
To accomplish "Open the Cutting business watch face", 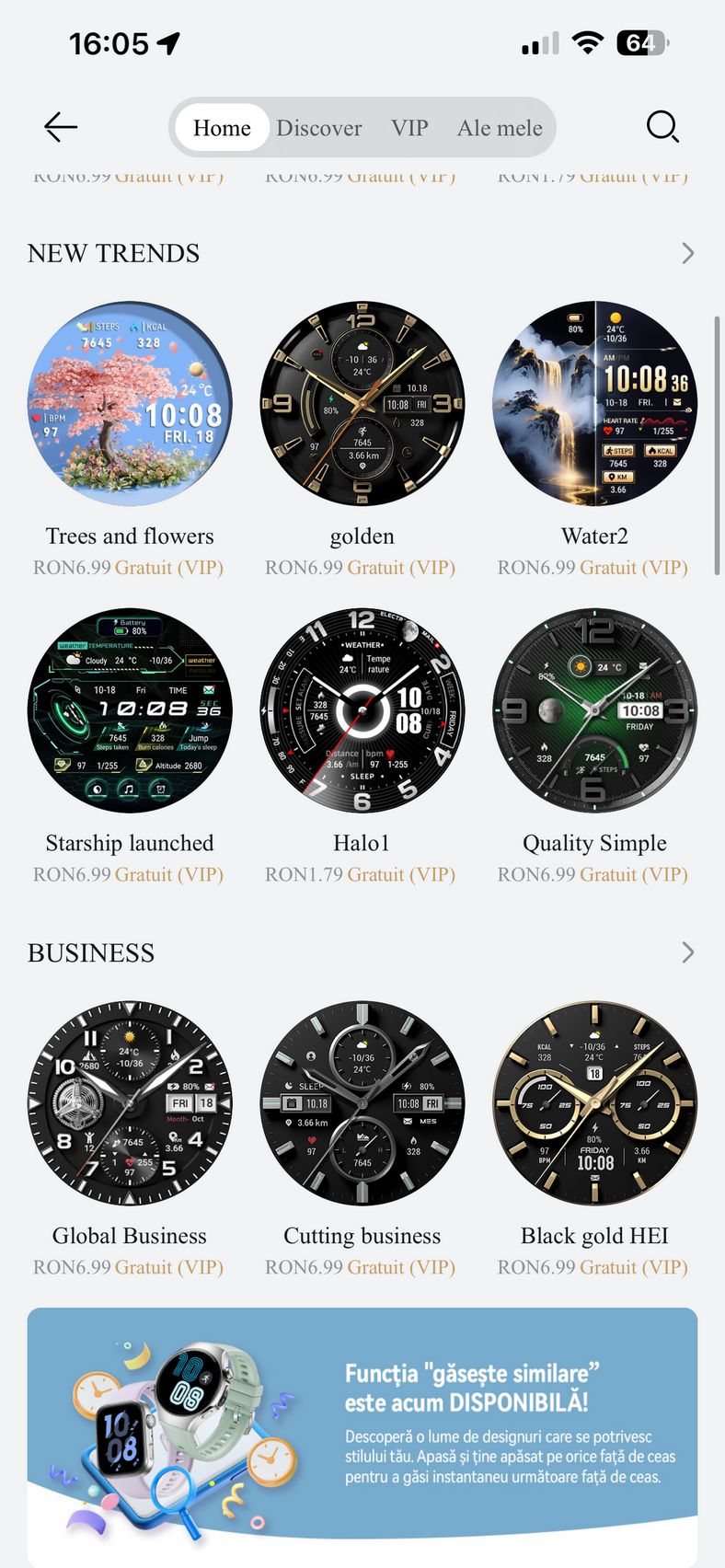I will pos(362,1103).
